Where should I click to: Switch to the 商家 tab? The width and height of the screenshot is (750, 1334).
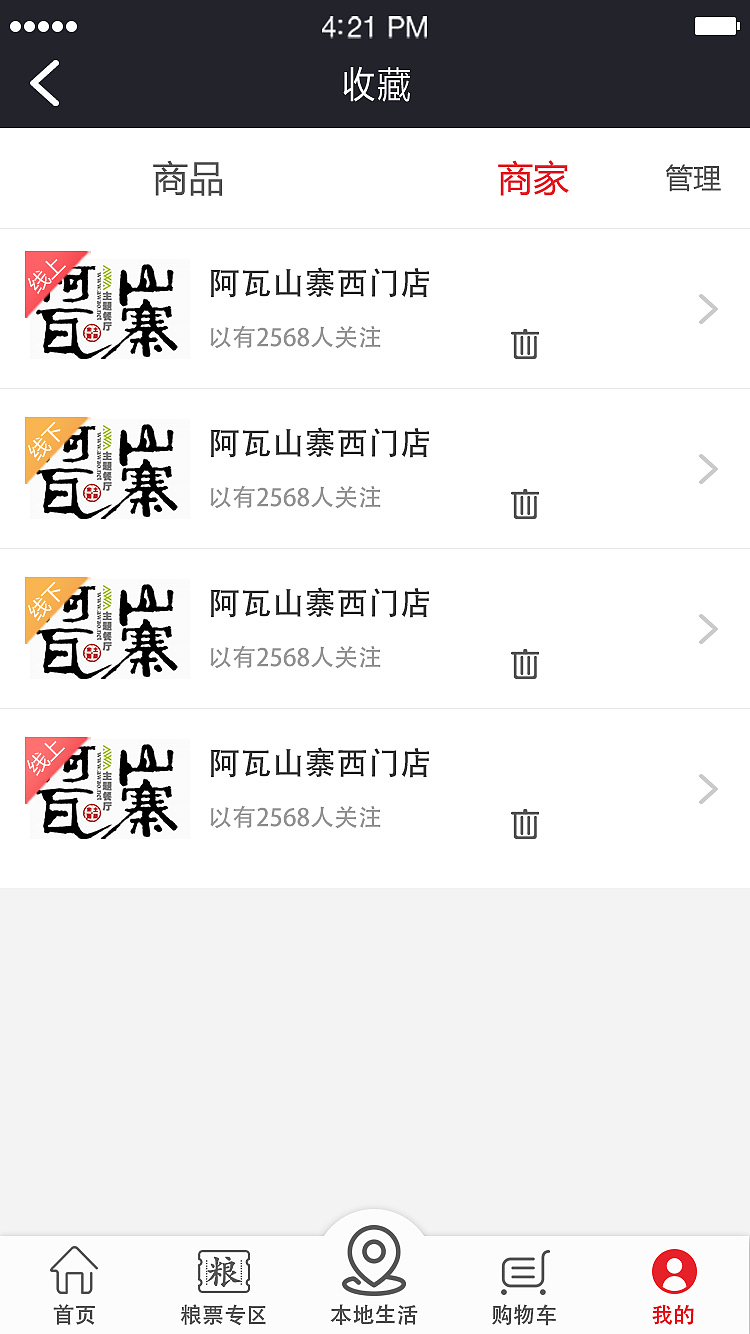(534, 178)
